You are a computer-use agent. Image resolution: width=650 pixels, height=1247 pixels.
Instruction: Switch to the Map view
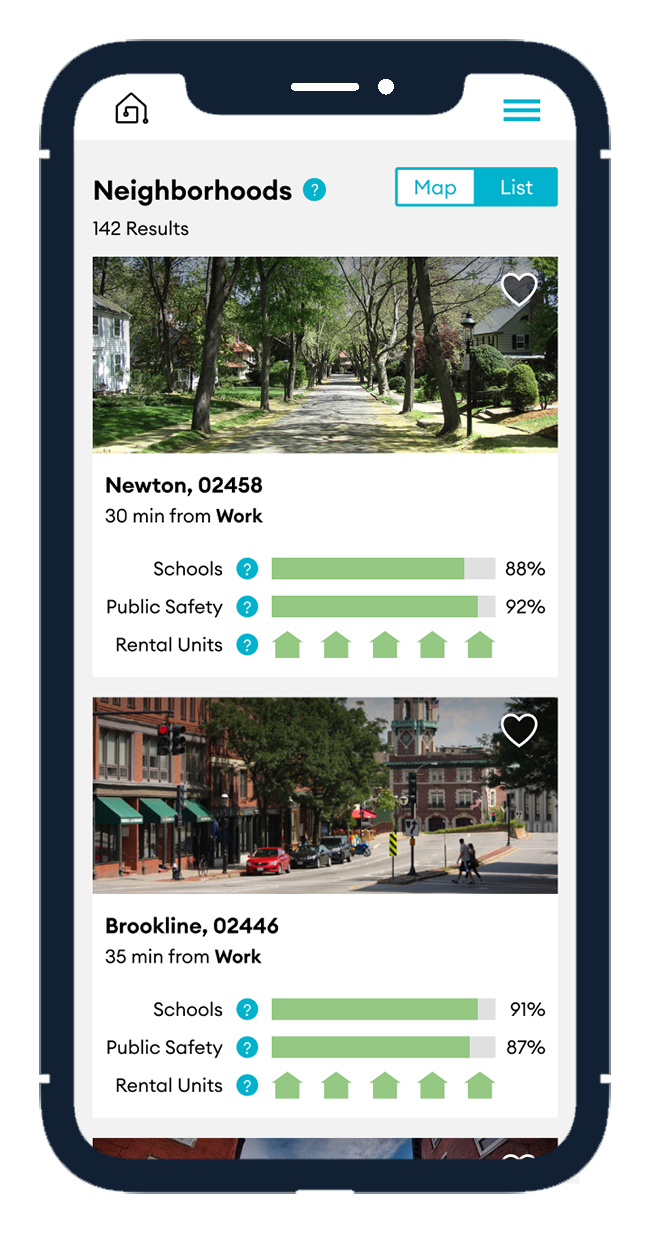click(435, 187)
